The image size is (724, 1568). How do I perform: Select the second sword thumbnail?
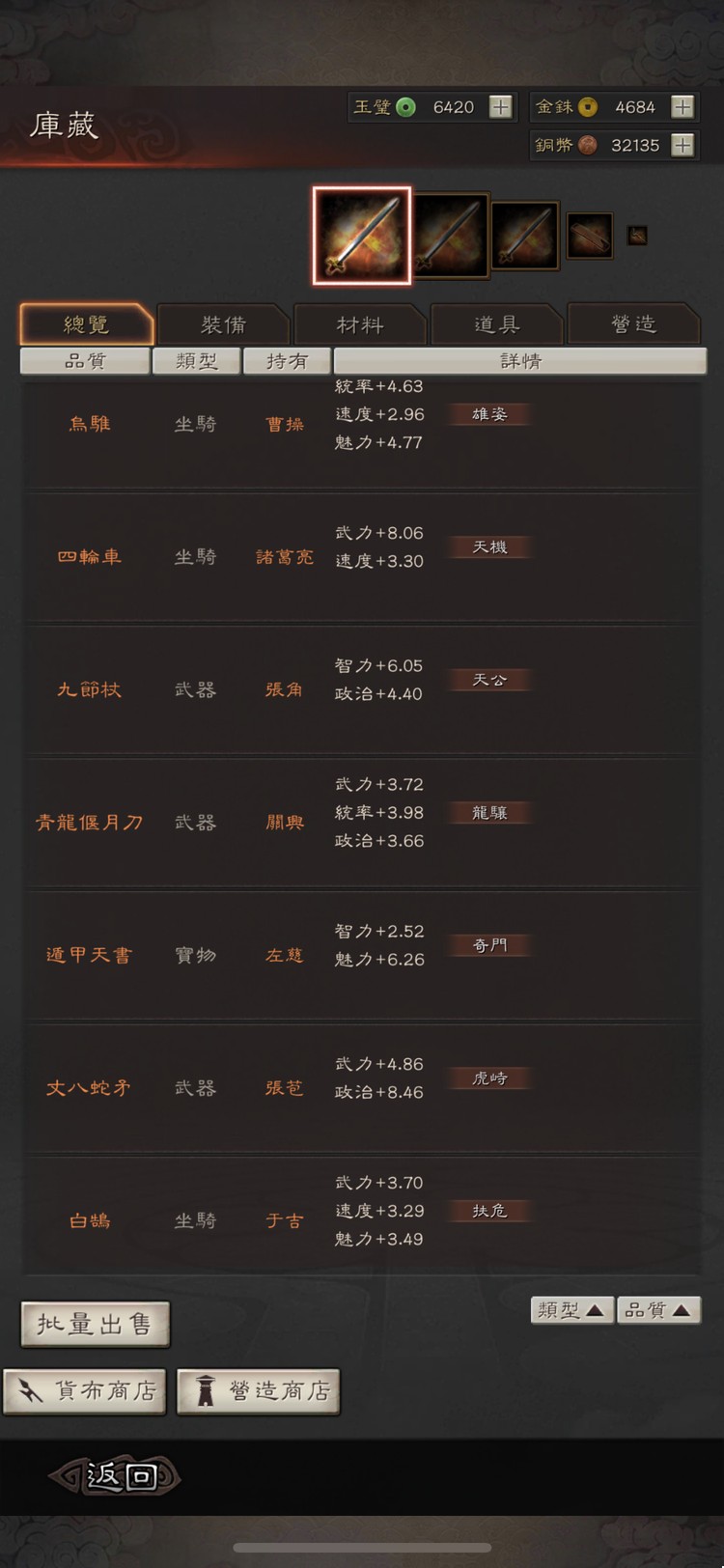[x=451, y=235]
